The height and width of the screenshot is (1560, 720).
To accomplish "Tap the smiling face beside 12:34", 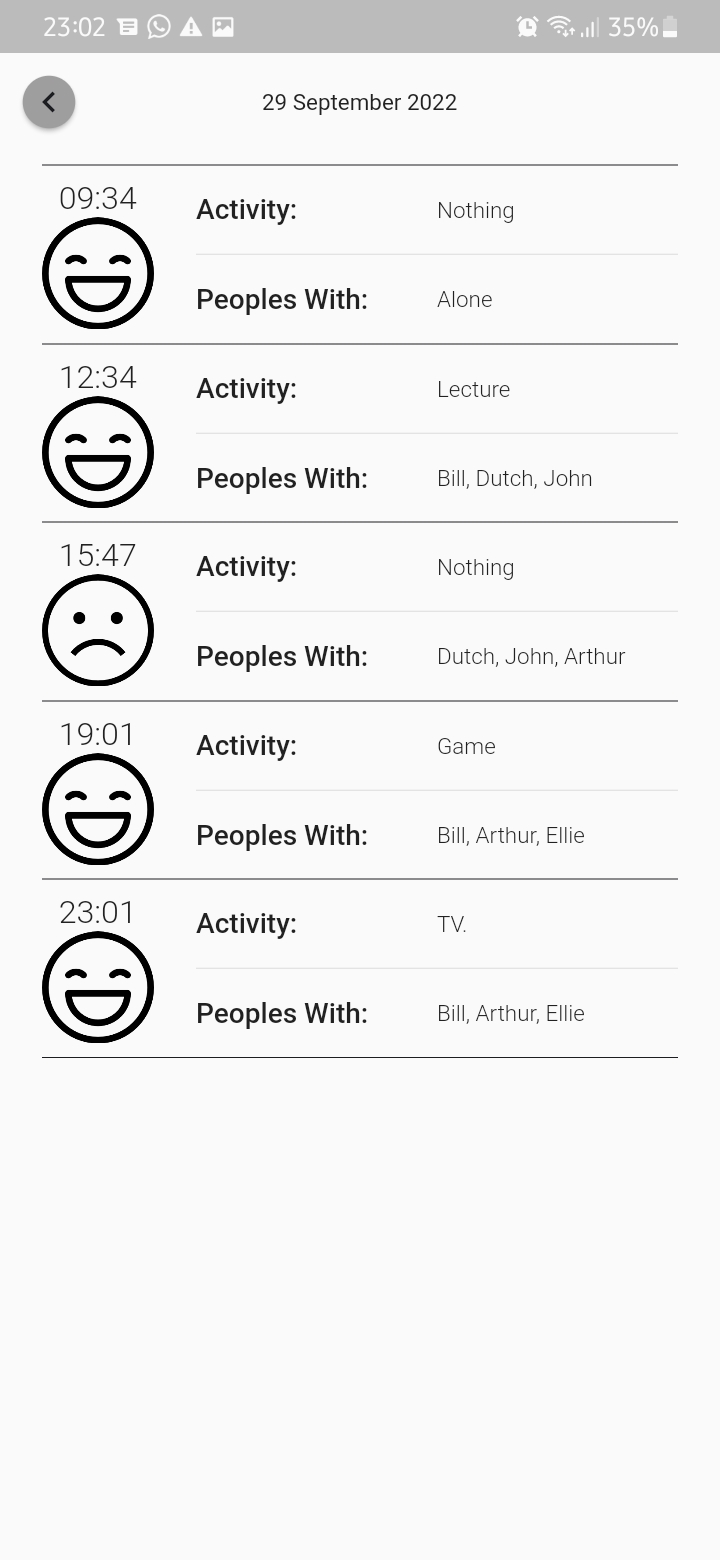I will point(98,451).
